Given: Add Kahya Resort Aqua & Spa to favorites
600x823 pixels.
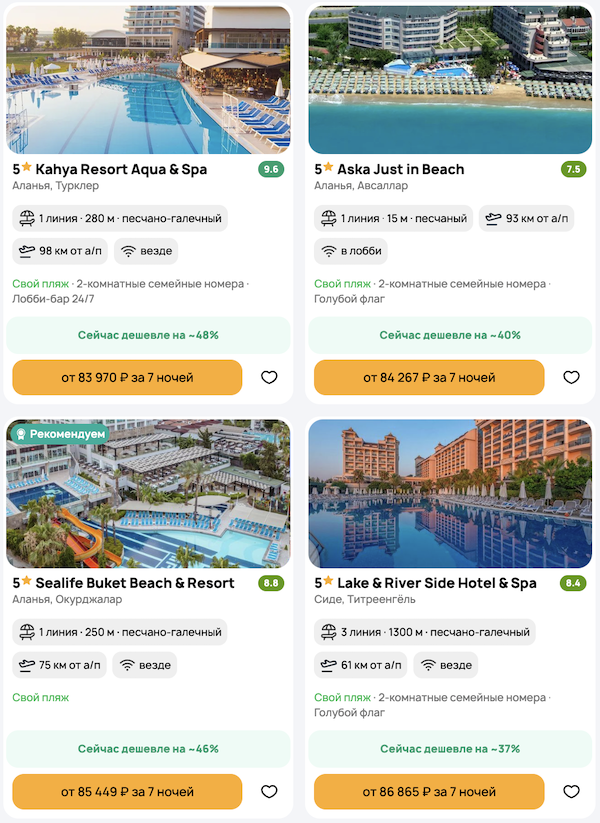Looking at the screenshot, I should tap(269, 378).
